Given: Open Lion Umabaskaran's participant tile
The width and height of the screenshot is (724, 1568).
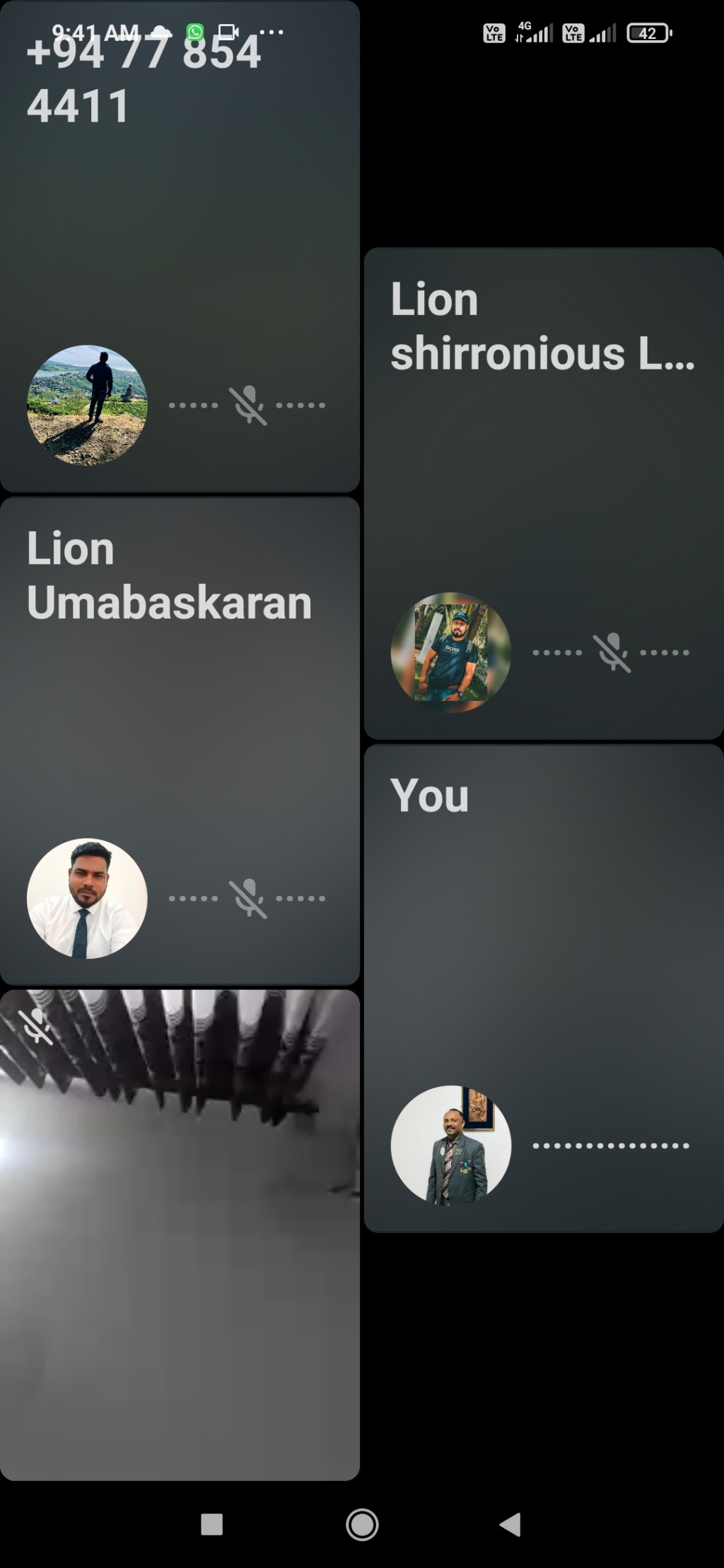Looking at the screenshot, I should (x=180, y=741).
